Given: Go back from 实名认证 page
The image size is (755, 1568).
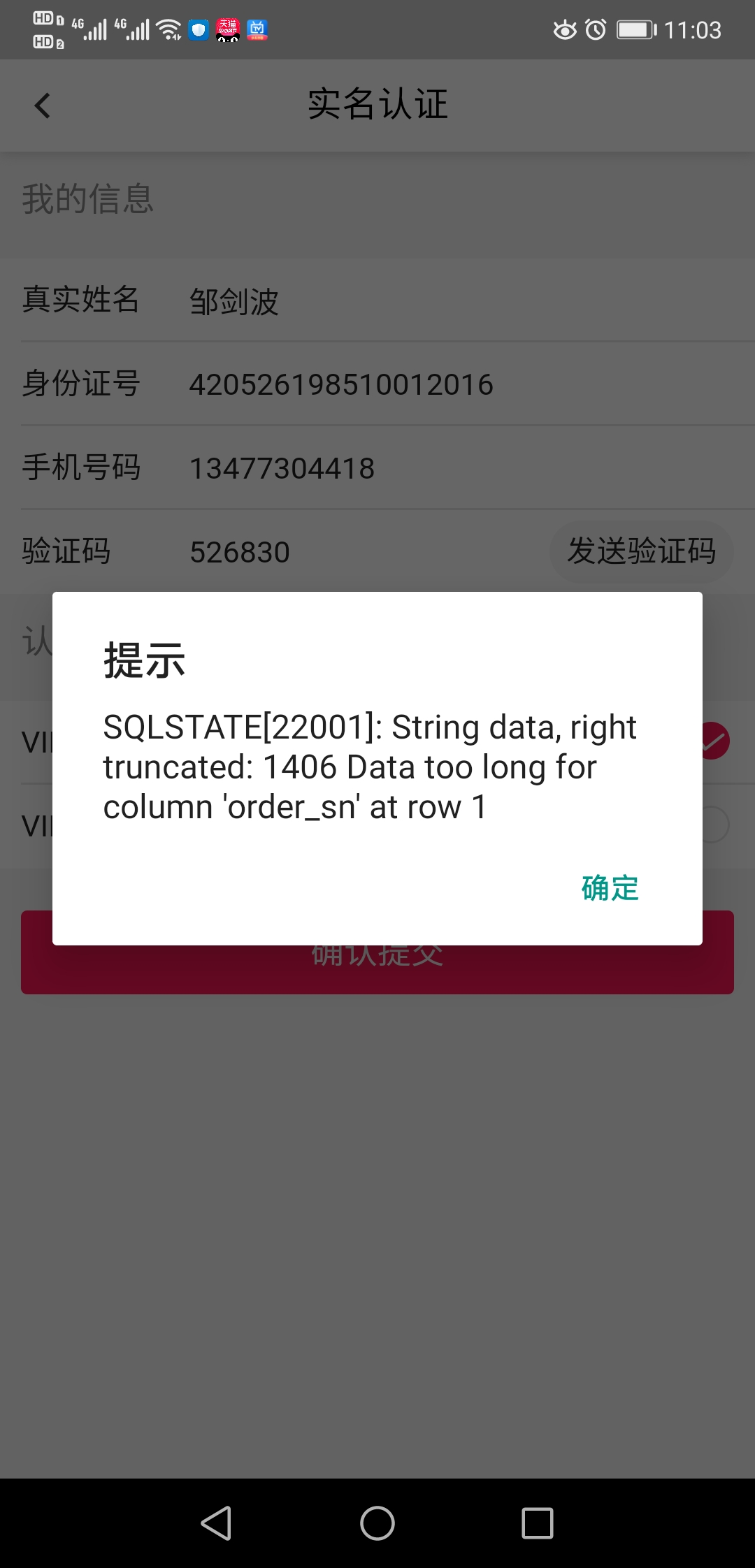Looking at the screenshot, I should click(x=43, y=106).
